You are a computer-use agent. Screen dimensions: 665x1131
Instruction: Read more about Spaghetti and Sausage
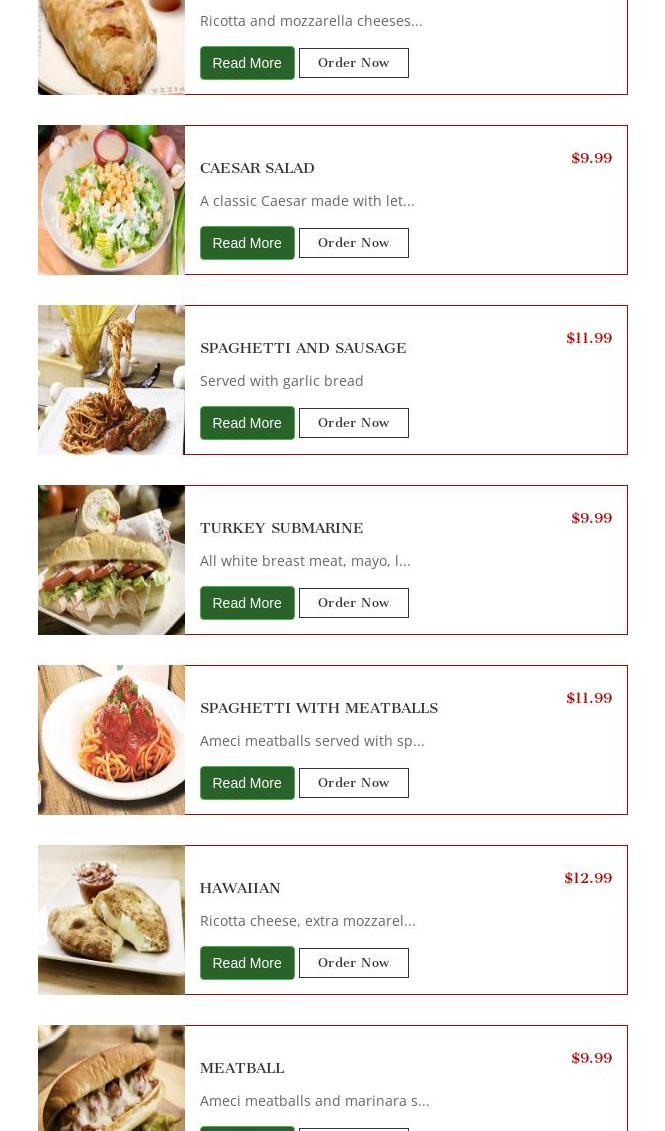coord(247,423)
